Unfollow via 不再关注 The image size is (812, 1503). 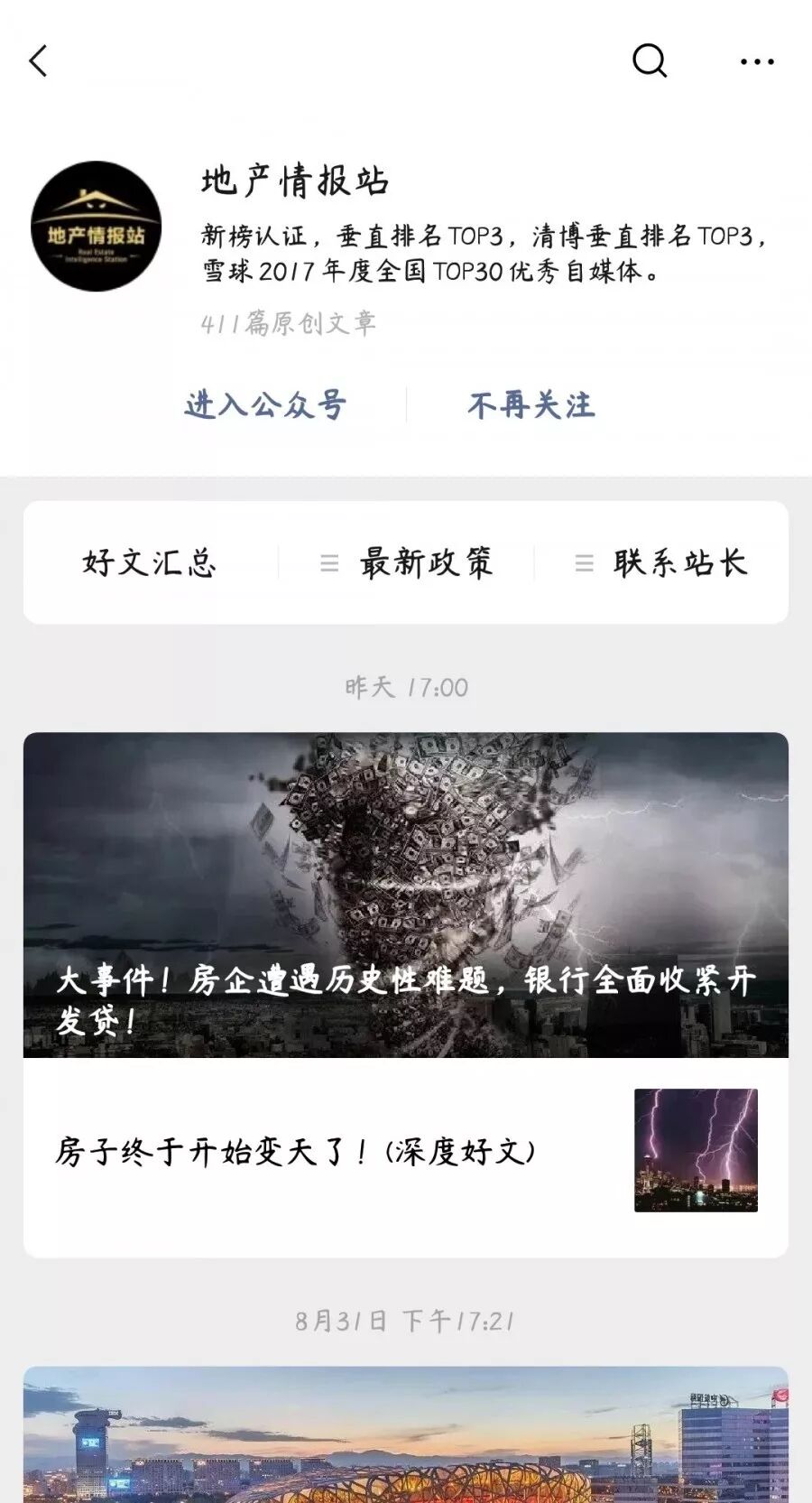click(x=531, y=404)
